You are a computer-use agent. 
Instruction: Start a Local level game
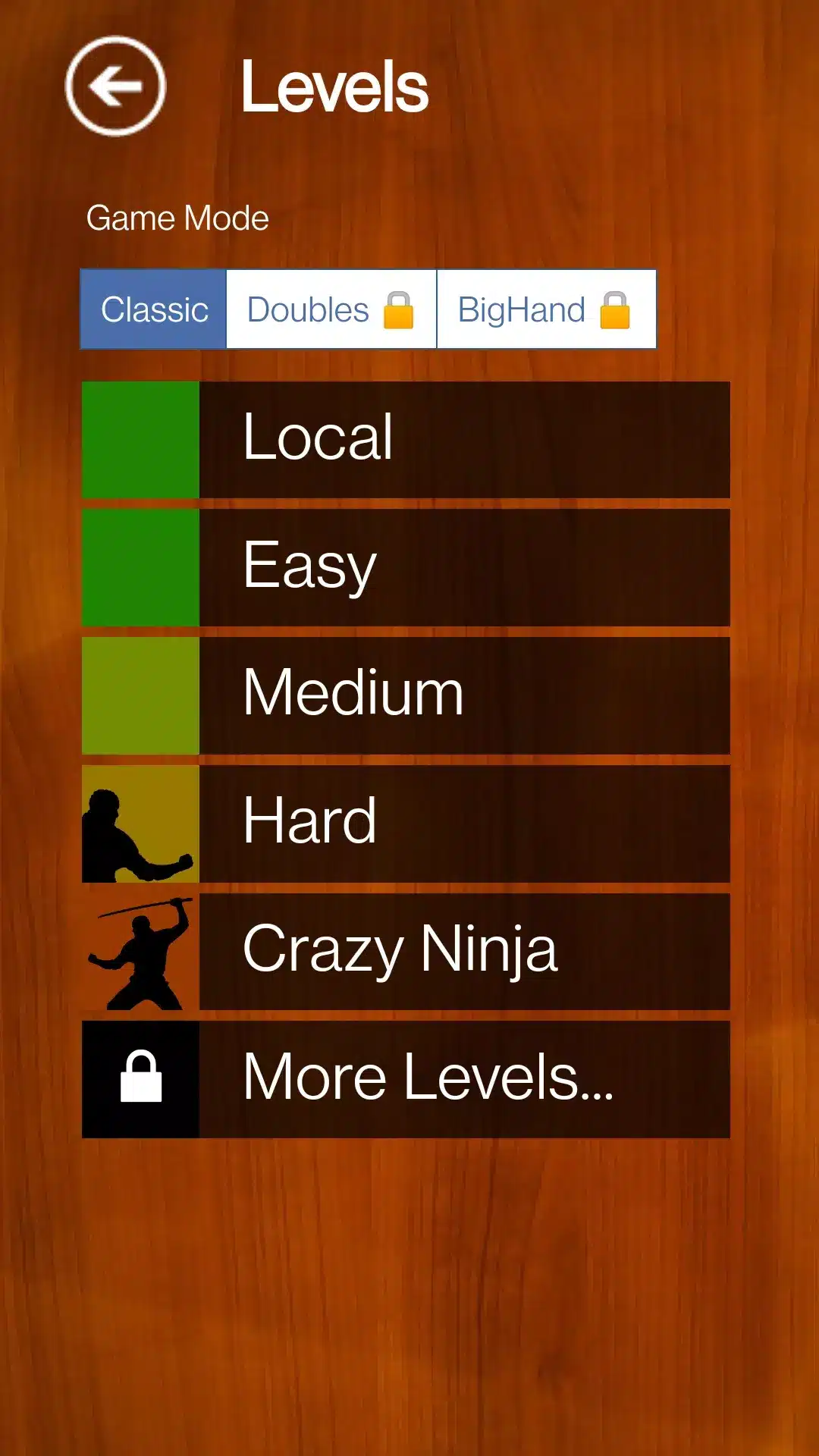tap(406, 440)
